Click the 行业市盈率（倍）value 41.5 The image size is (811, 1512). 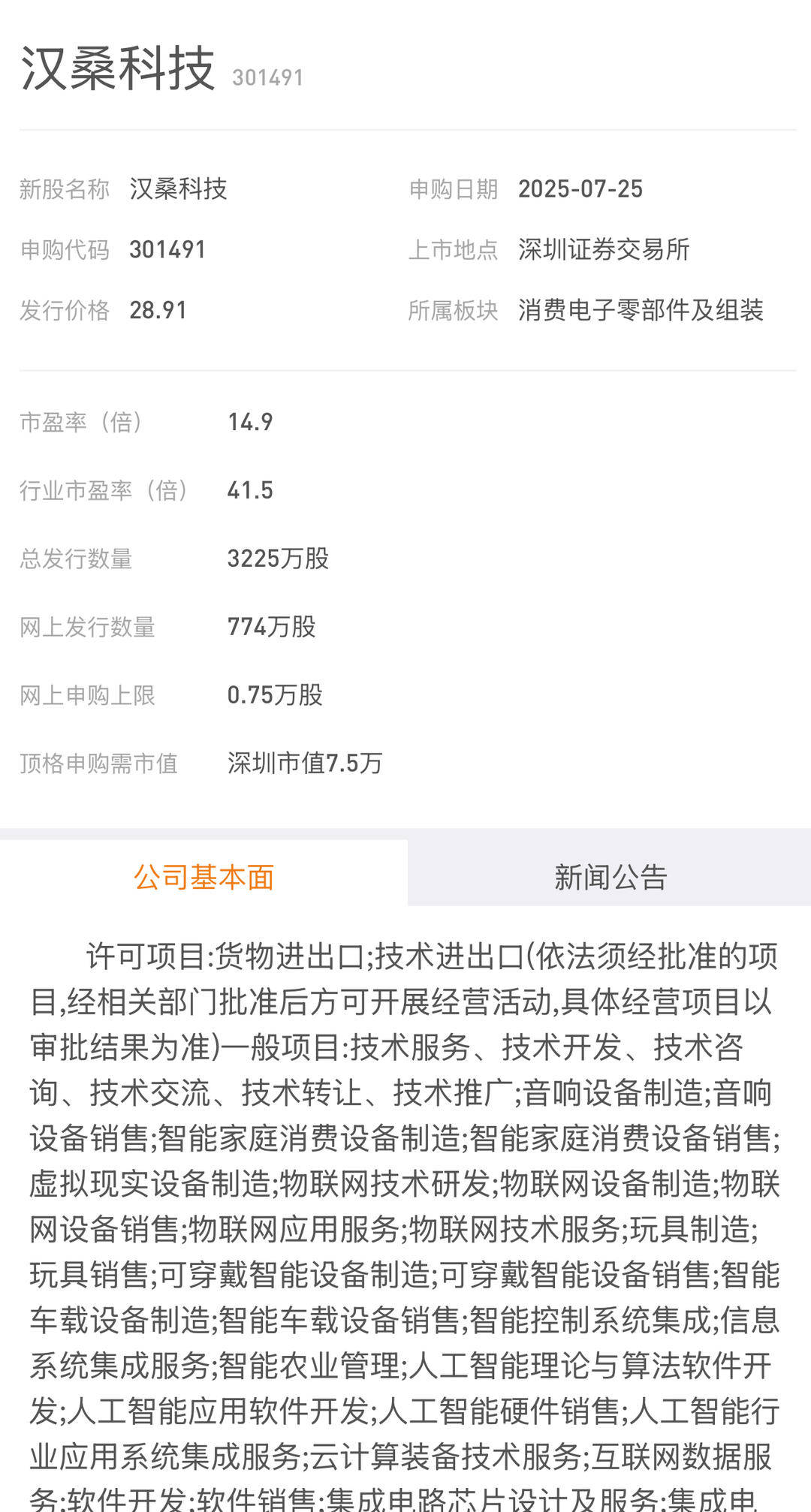[251, 490]
